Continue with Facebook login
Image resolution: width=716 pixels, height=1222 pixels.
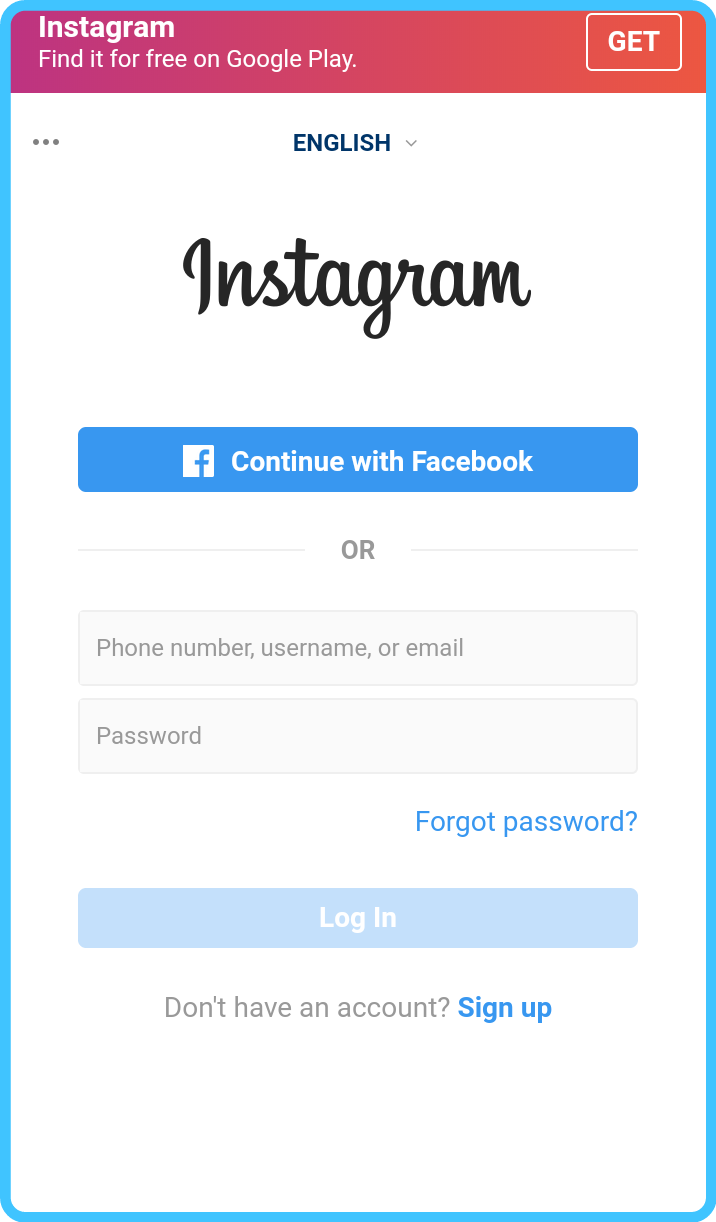pos(358,460)
